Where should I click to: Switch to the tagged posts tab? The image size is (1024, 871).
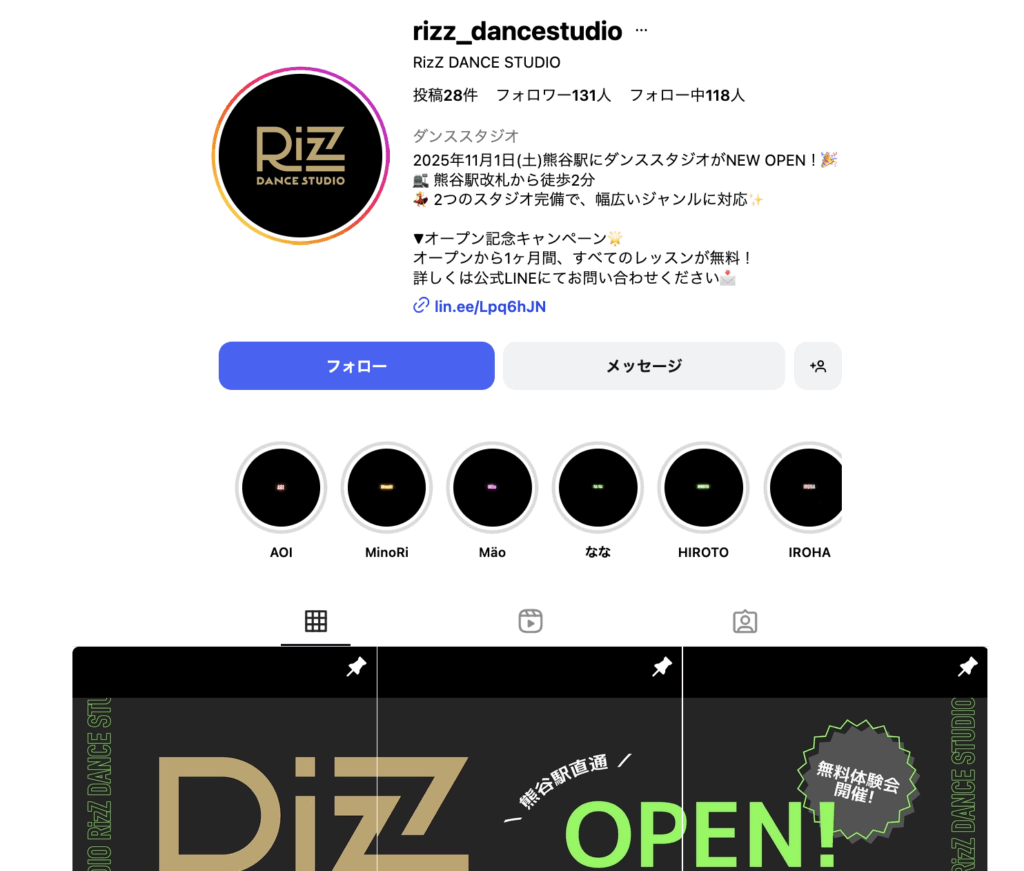pos(745,621)
